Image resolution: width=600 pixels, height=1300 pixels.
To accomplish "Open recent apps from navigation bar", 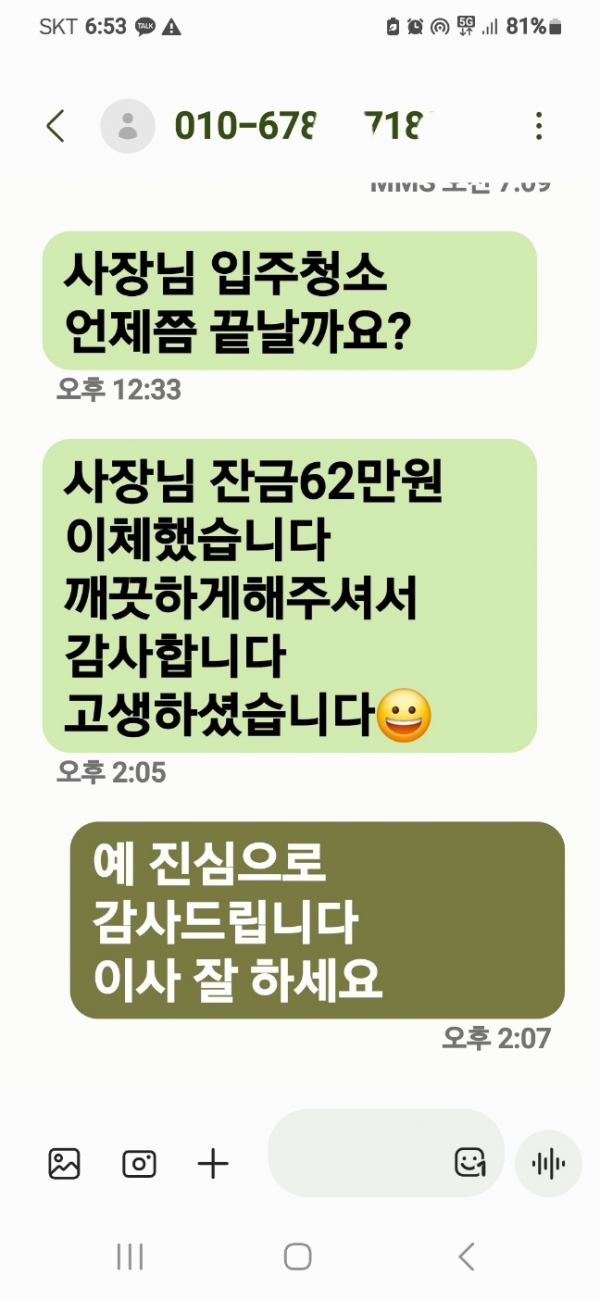I will pyautogui.click(x=130, y=1256).
